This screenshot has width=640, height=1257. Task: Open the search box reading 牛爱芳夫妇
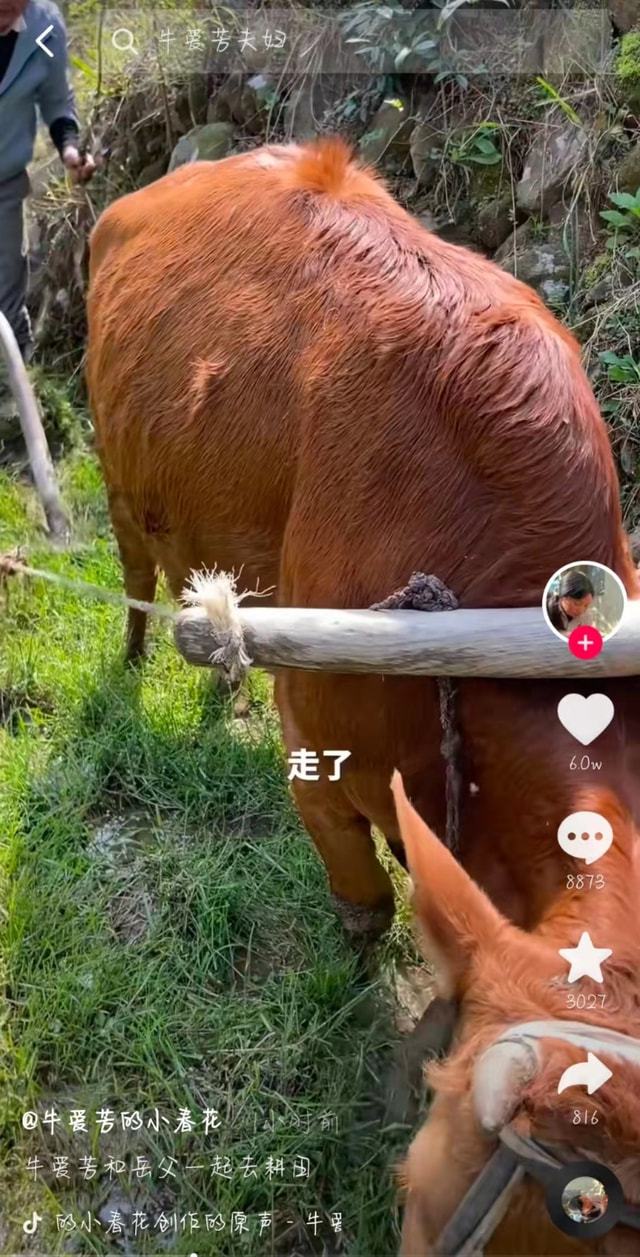(354, 41)
